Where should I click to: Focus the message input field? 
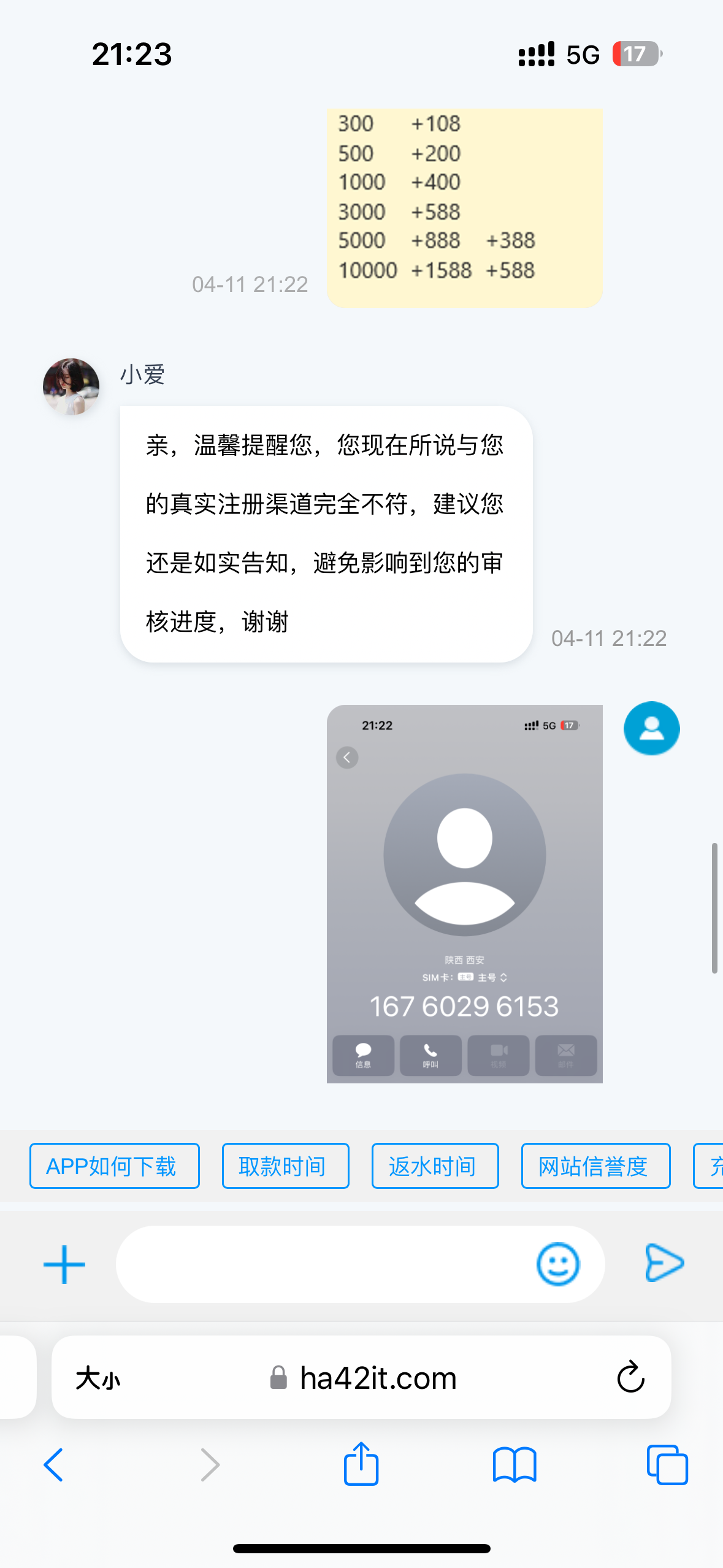click(x=325, y=1264)
